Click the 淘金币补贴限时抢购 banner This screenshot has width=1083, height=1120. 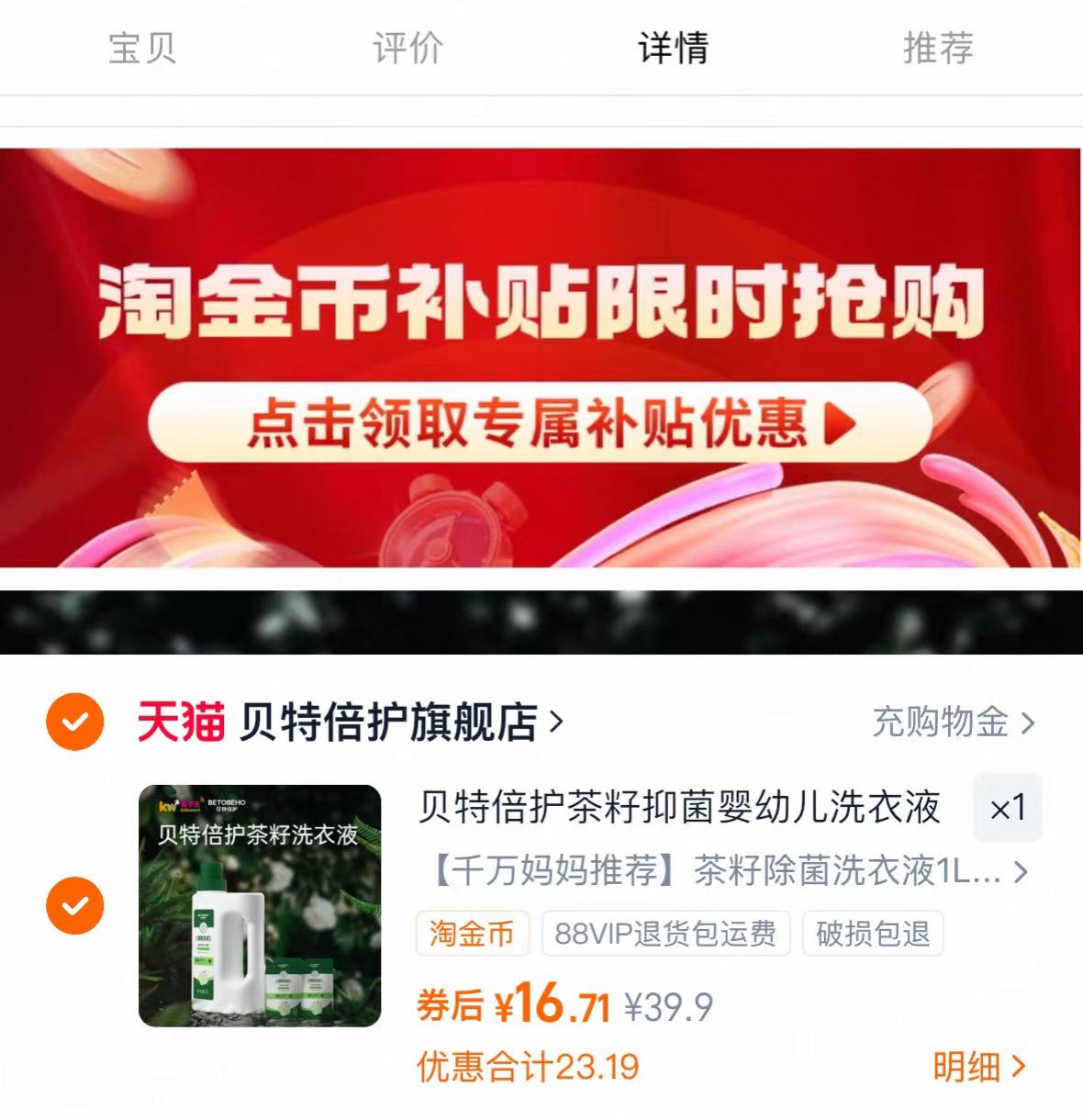(541, 303)
